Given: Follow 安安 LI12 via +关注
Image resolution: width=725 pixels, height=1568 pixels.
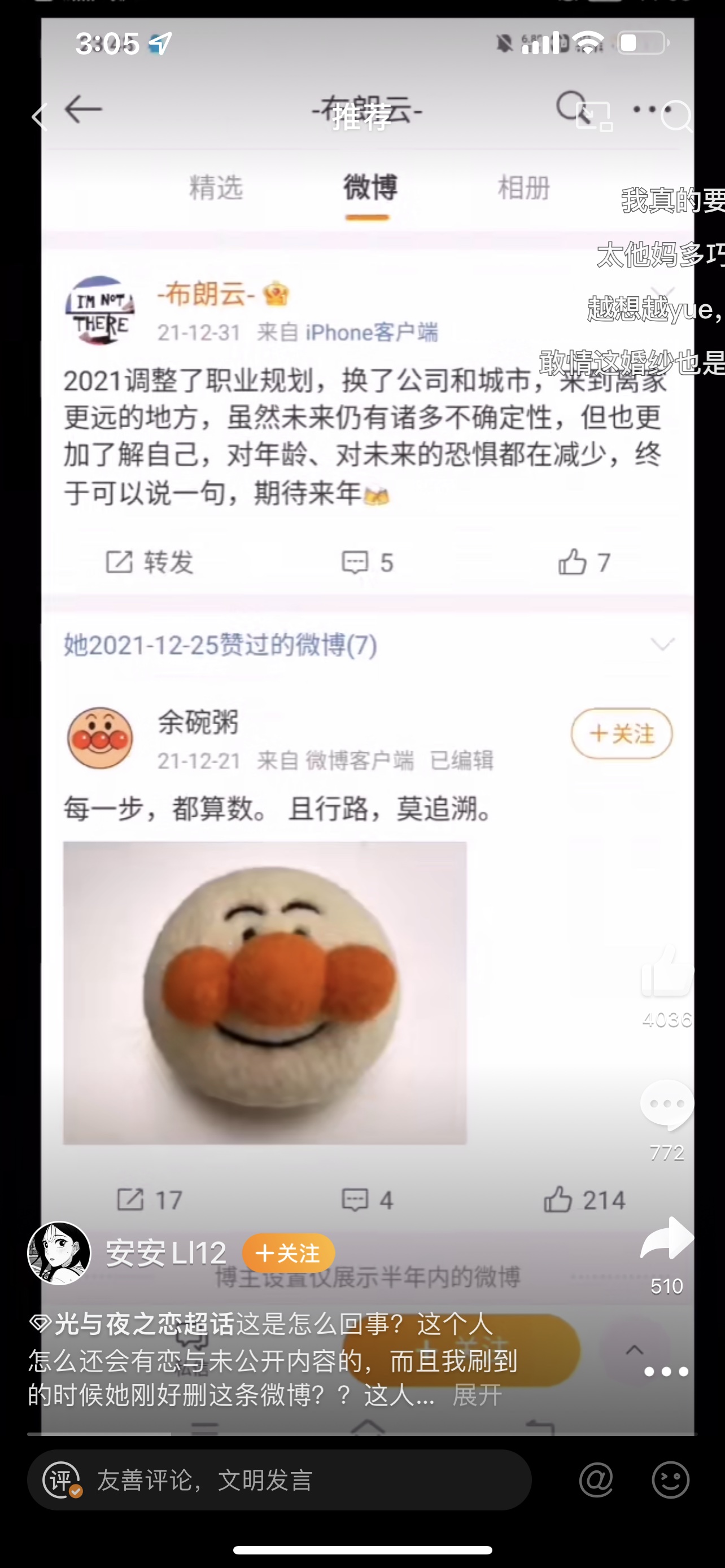Looking at the screenshot, I should (288, 1253).
